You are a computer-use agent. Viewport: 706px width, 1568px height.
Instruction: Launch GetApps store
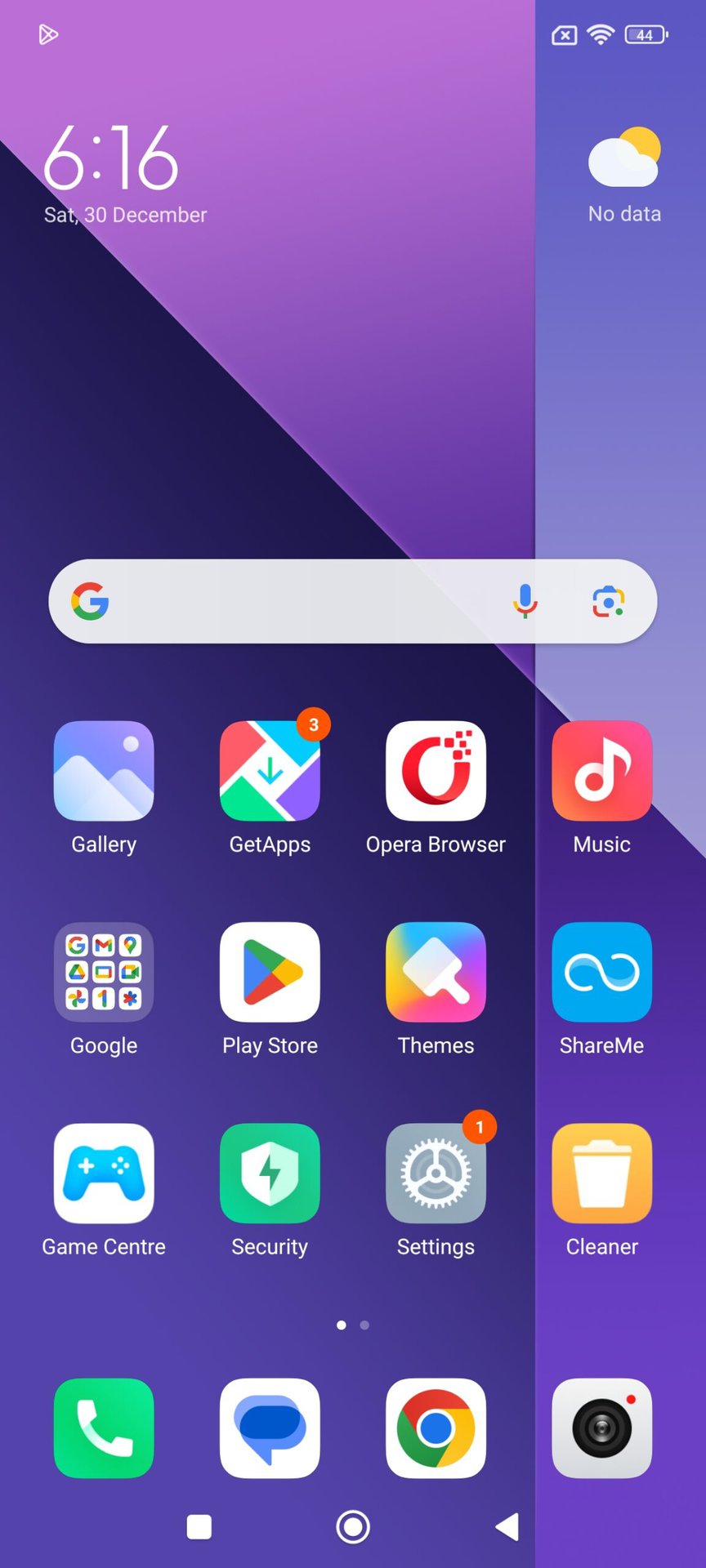point(270,771)
